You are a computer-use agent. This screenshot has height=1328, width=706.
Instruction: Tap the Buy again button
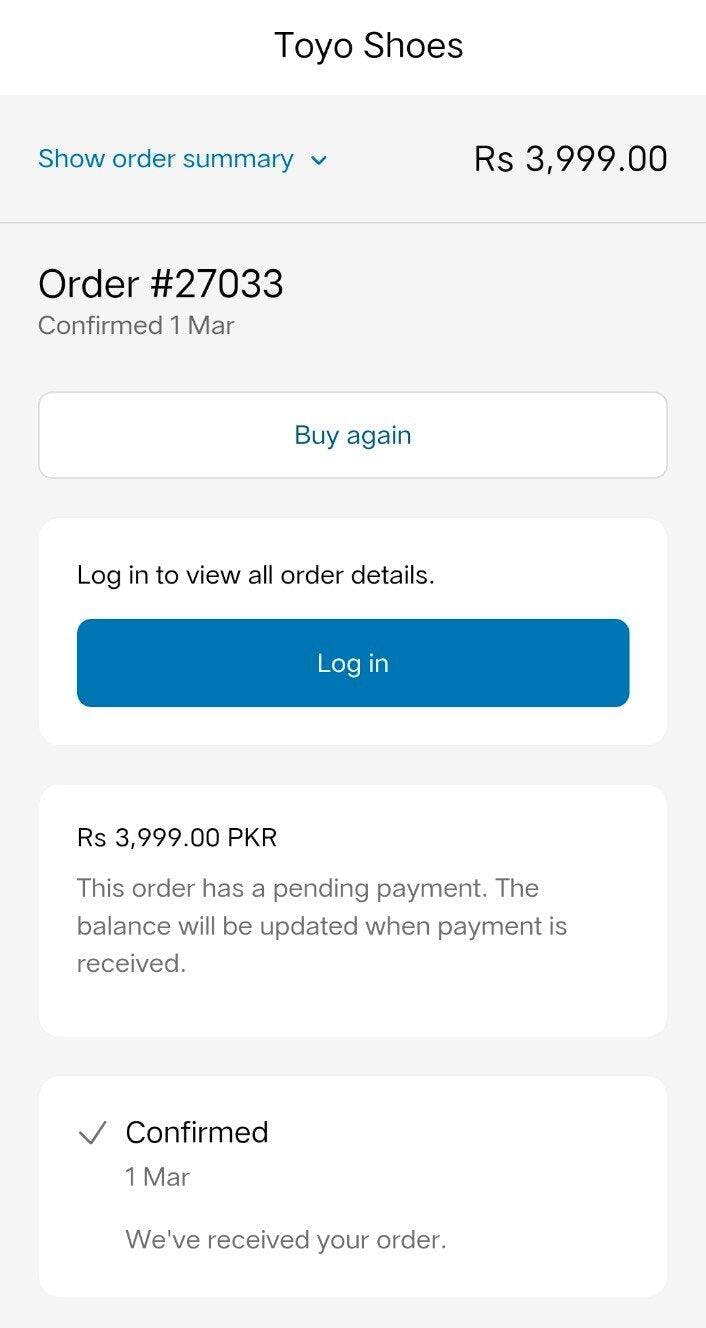point(352,435)
